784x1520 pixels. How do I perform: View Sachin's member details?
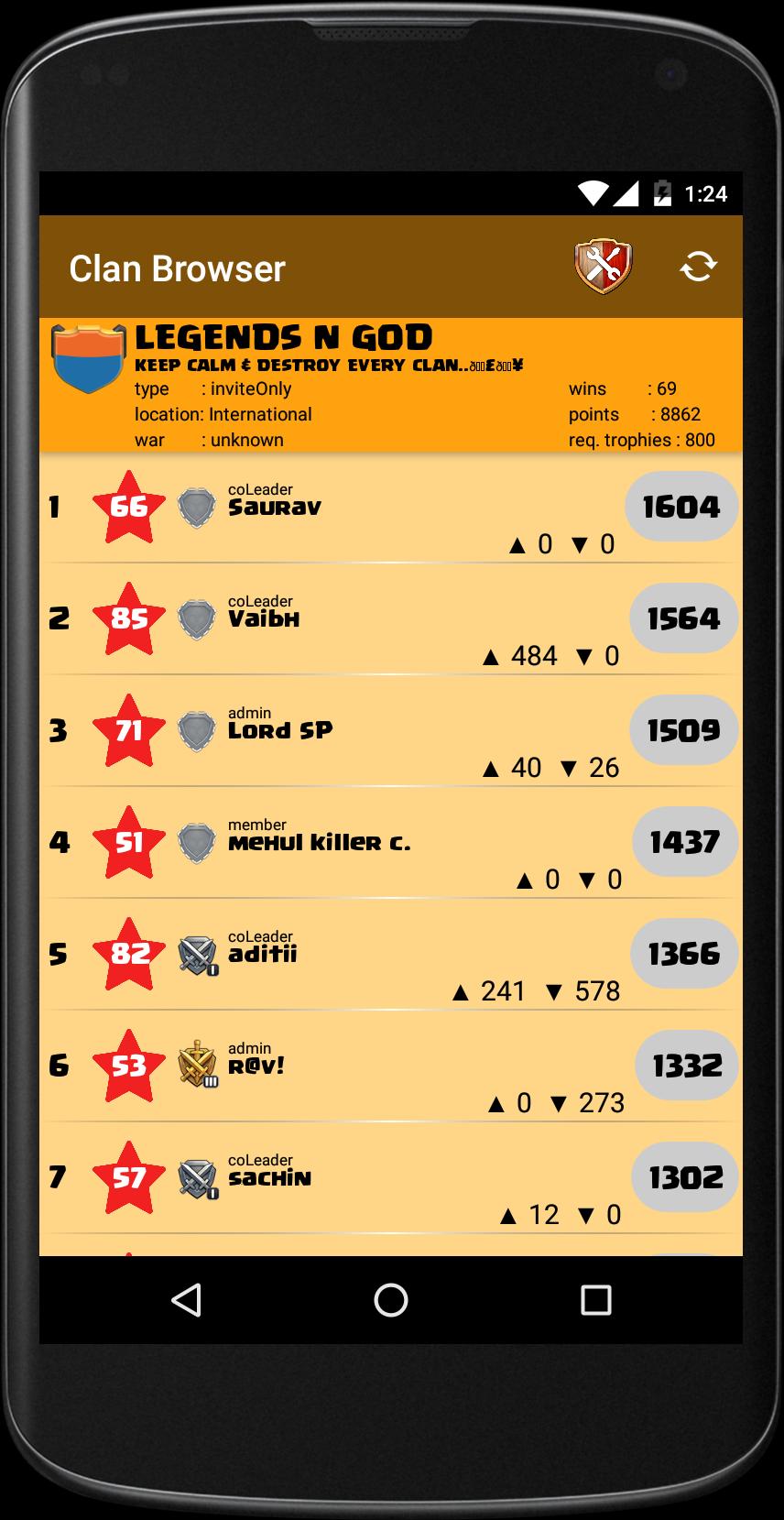(390, 1178)
